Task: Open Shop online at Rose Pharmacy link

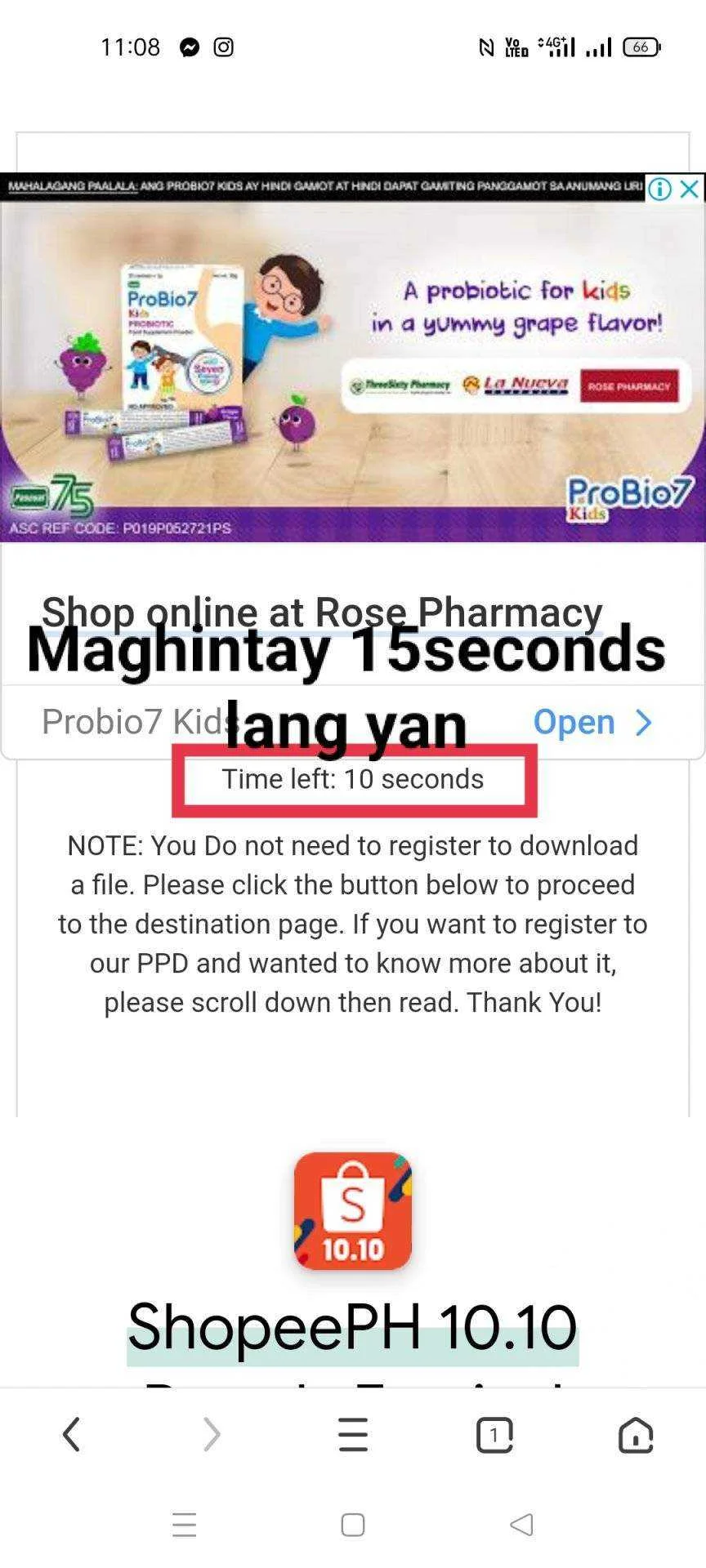Action: [322, 612]
